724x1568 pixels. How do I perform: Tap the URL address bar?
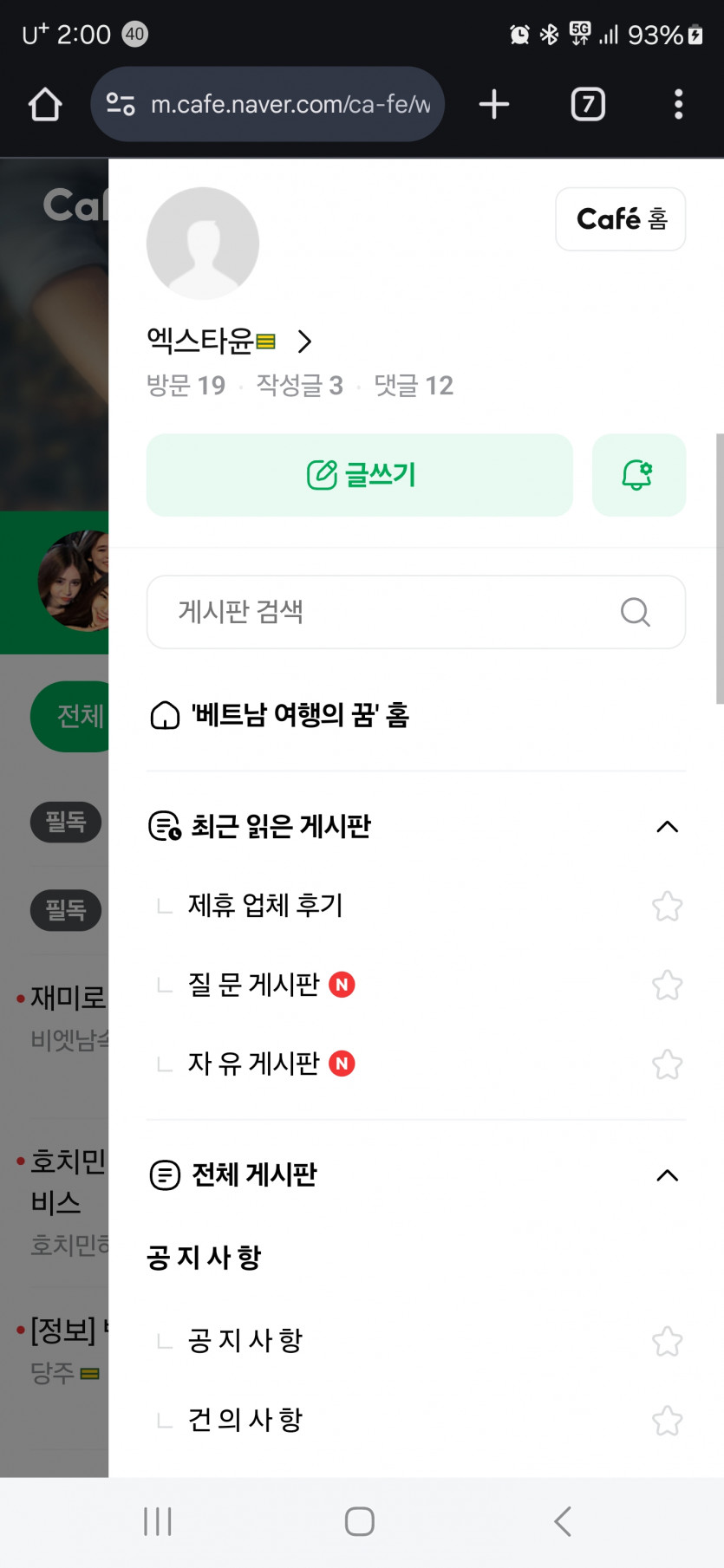click(269, 105)
